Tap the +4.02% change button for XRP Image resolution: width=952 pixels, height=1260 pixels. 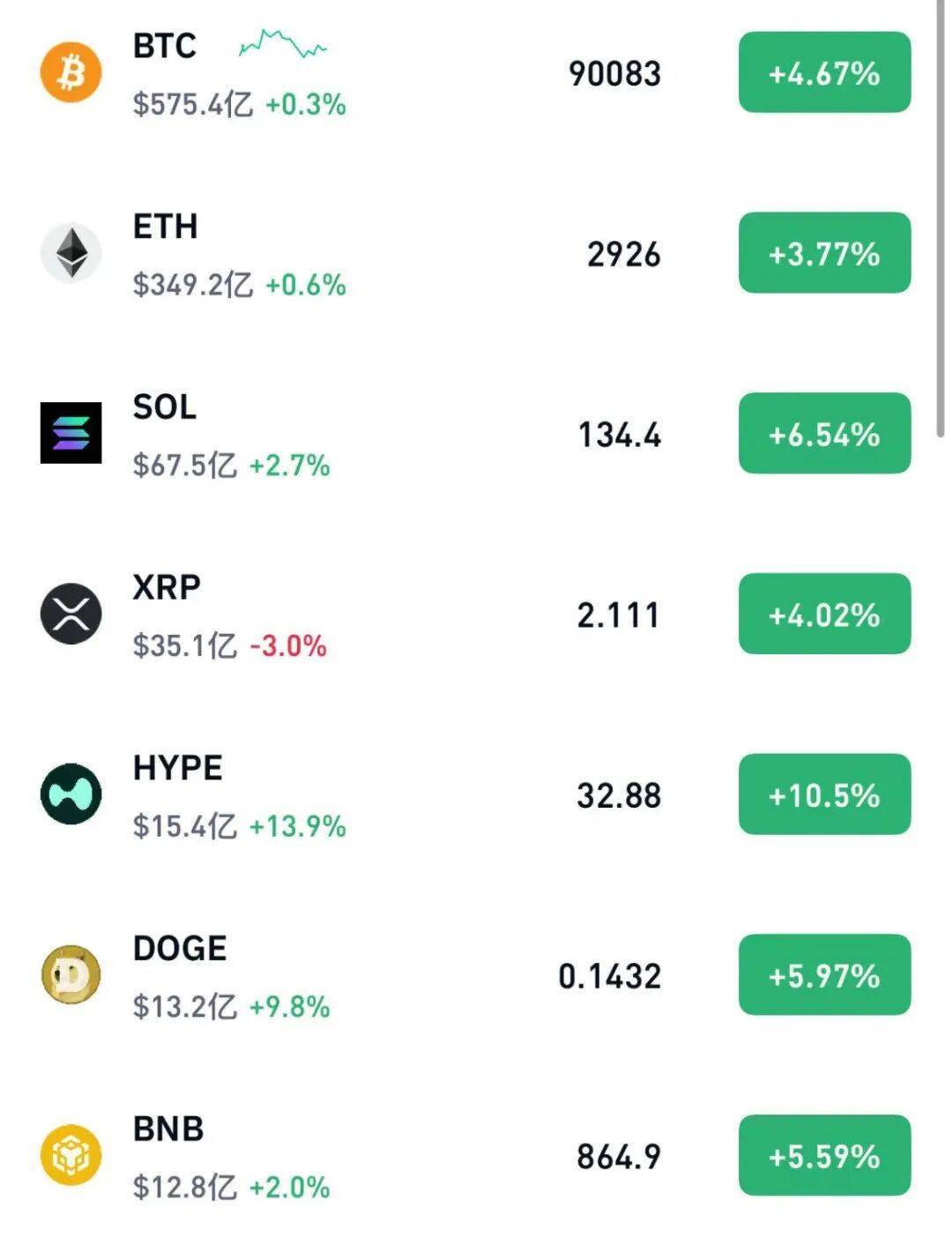click(x=824, y=615)
